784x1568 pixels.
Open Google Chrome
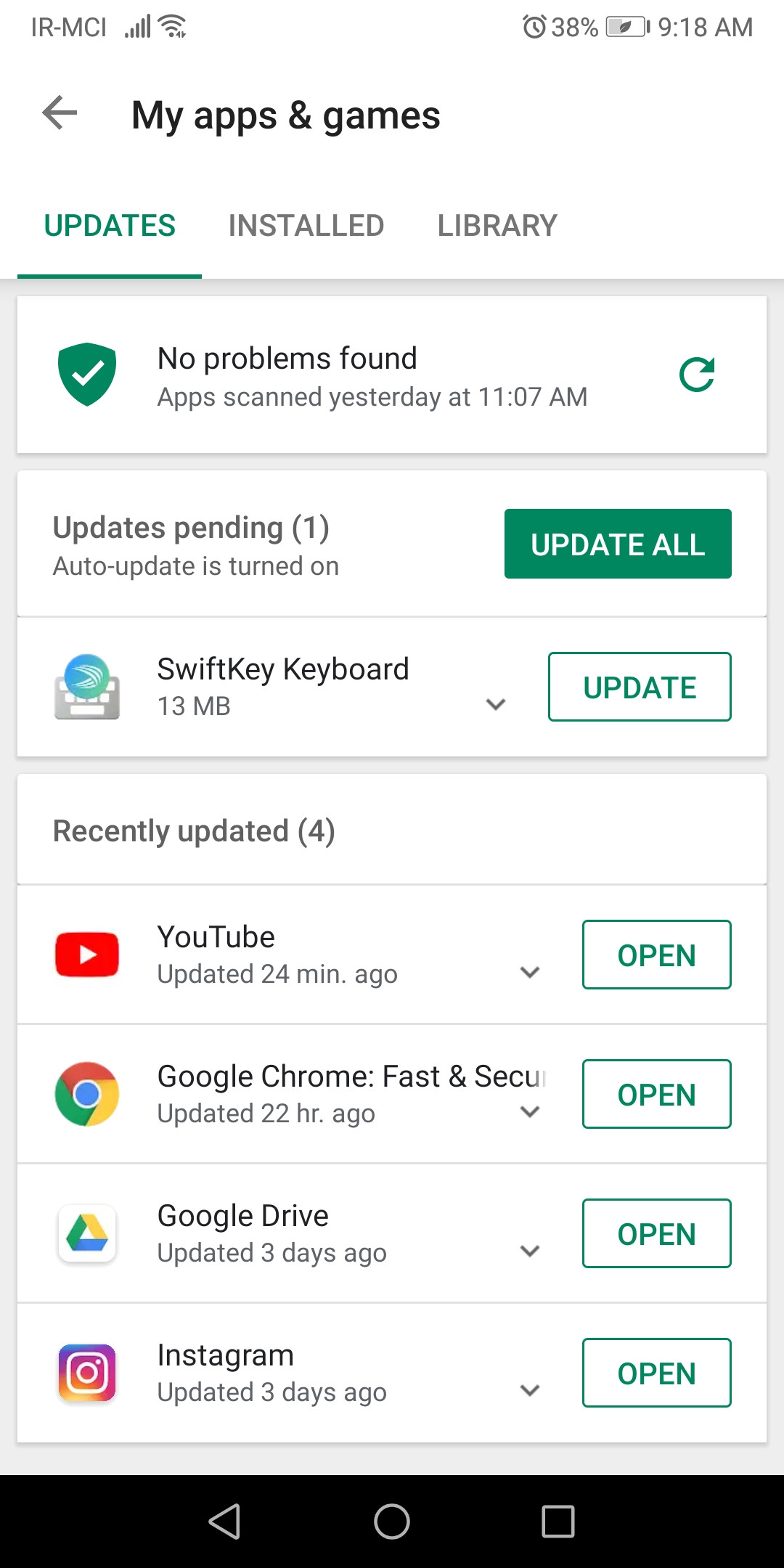656,1094
